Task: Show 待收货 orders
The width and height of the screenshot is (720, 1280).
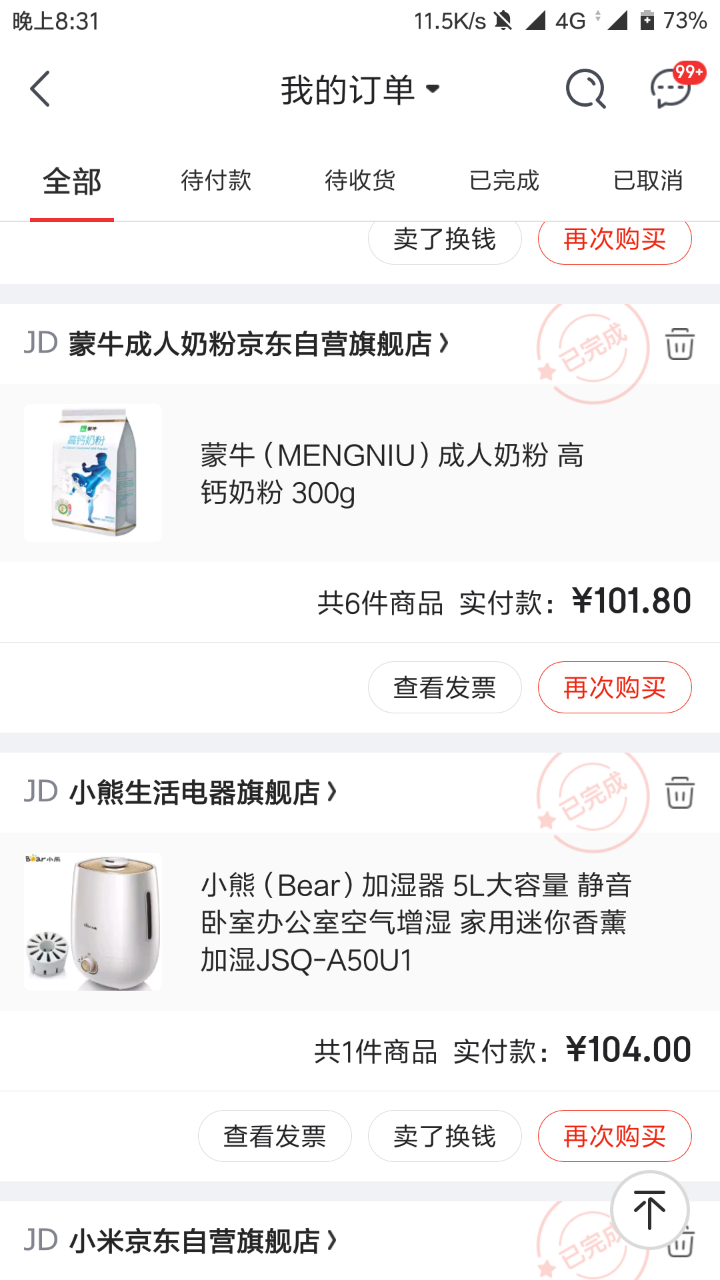Action: tap(360, 181)
